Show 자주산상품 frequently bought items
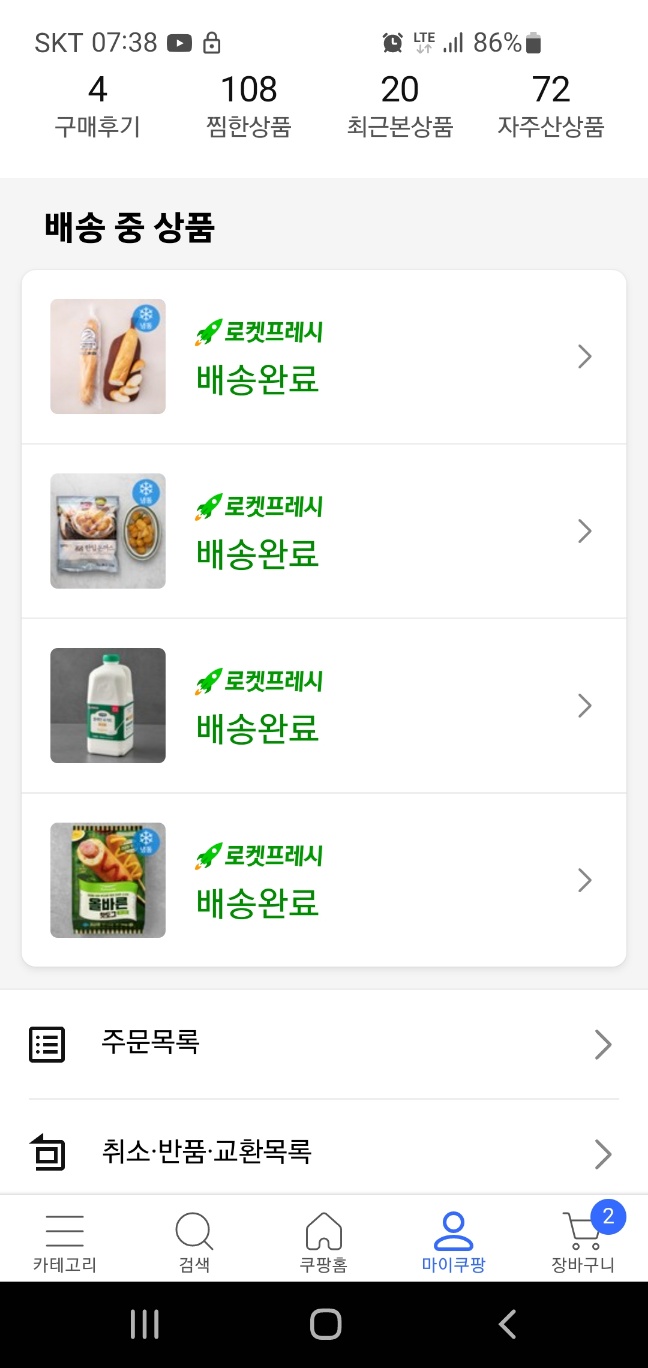 pos(551,105)
